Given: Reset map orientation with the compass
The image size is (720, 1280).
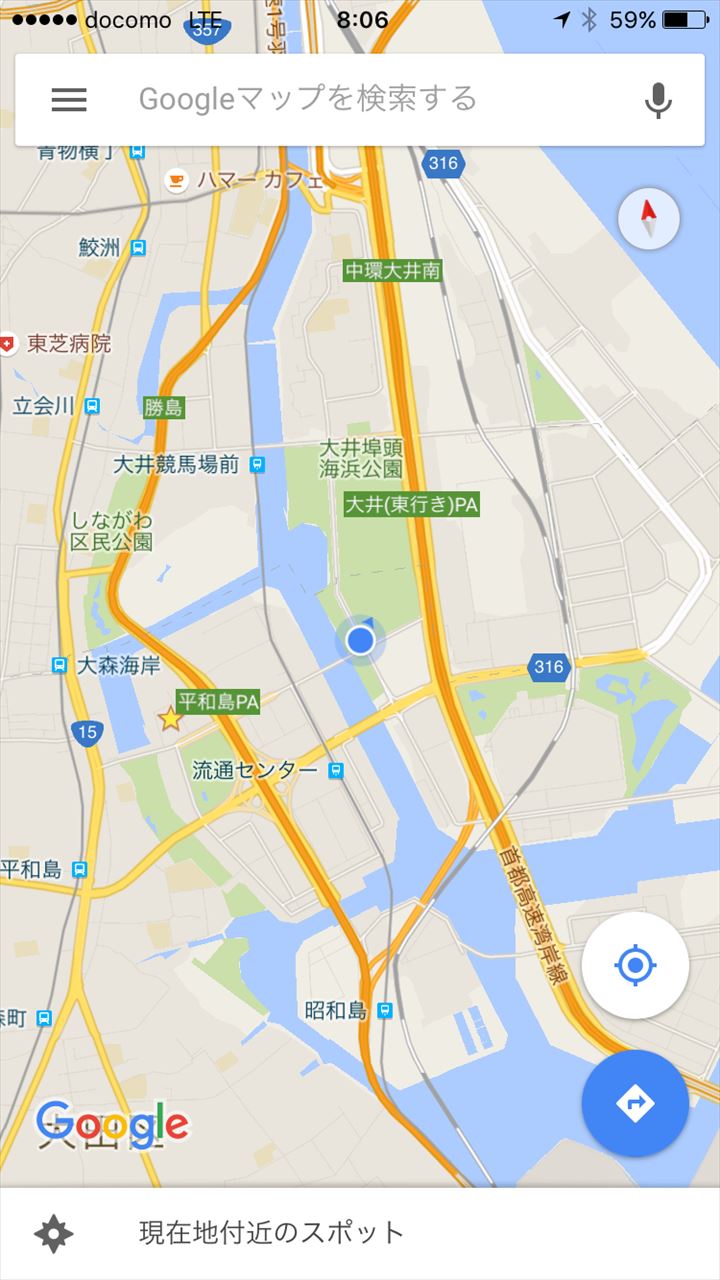Looking at the screenshot, I should pyautogui.click(x=648, y=218).
